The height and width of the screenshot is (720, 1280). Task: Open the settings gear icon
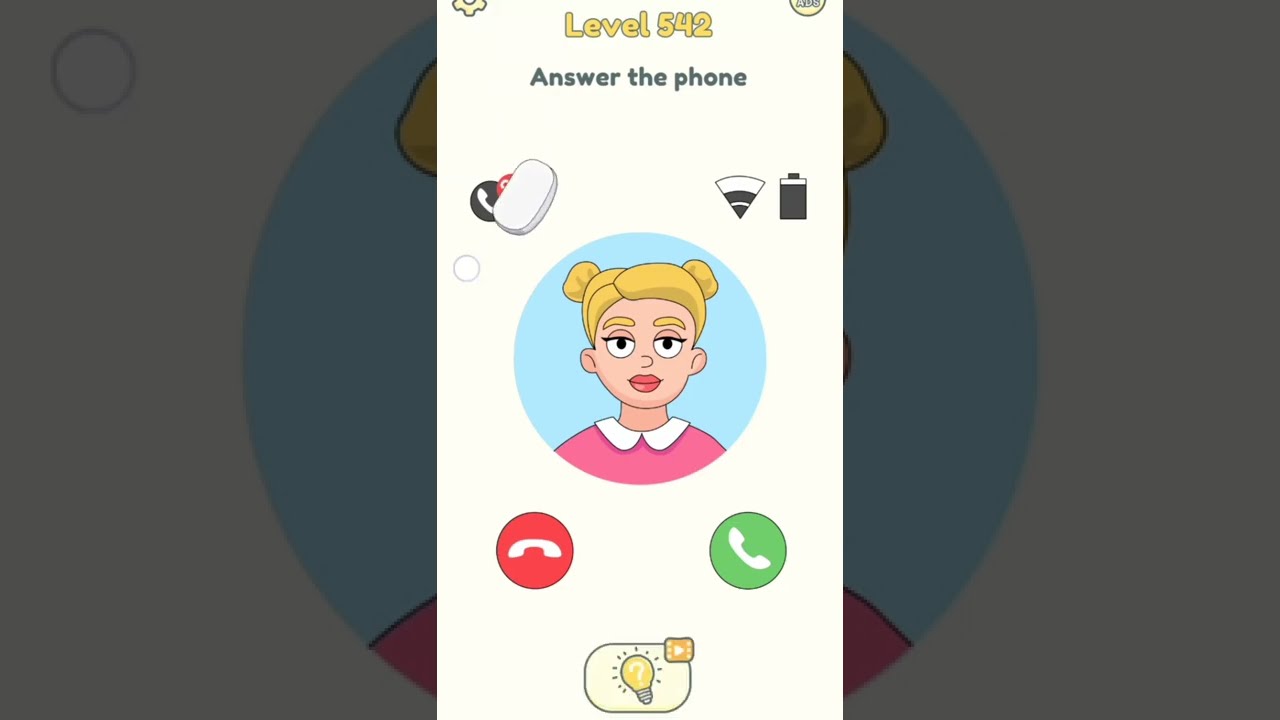[469, 6]
